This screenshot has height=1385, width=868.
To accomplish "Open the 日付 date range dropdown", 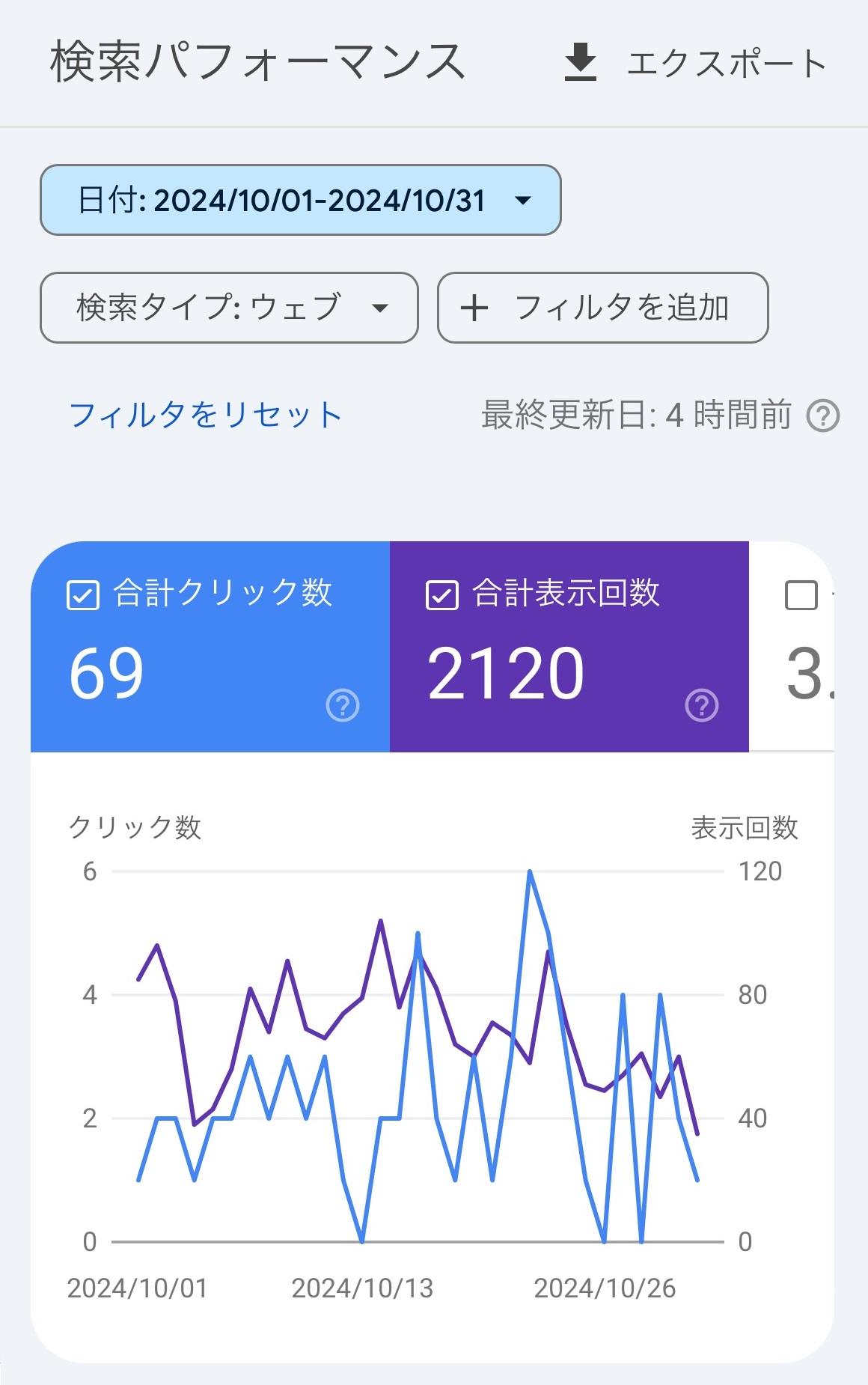I will coord(300,201).
